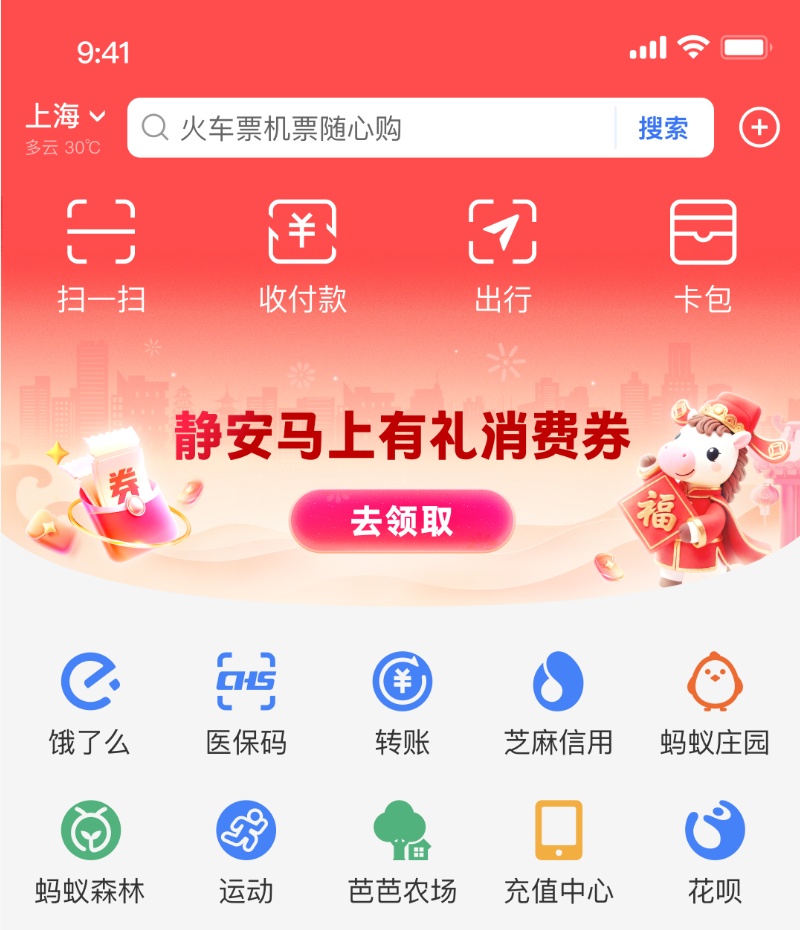Select 转账 transfer
This screenshot has height=930, width=800.
(x=402, y=703)
